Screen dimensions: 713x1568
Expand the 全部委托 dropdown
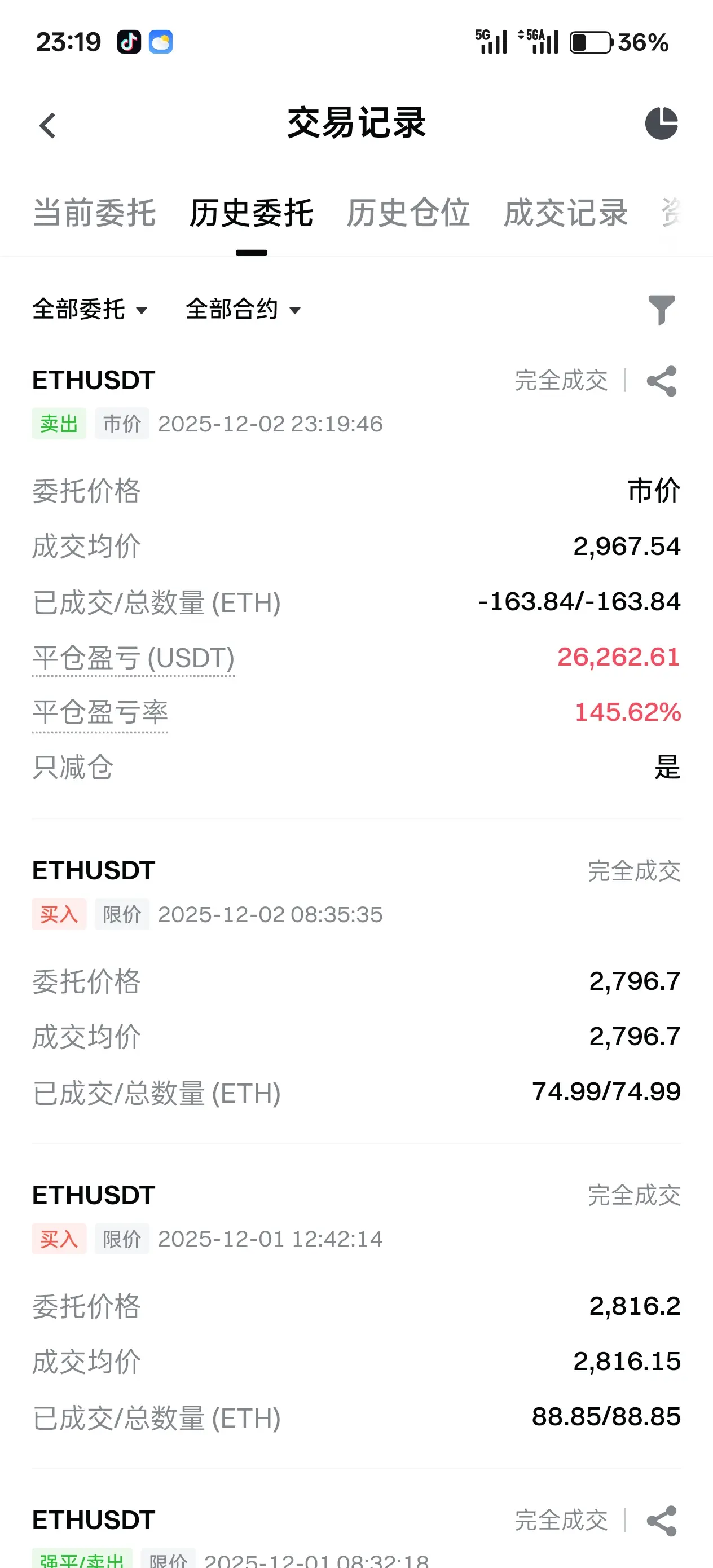[90, 309]
